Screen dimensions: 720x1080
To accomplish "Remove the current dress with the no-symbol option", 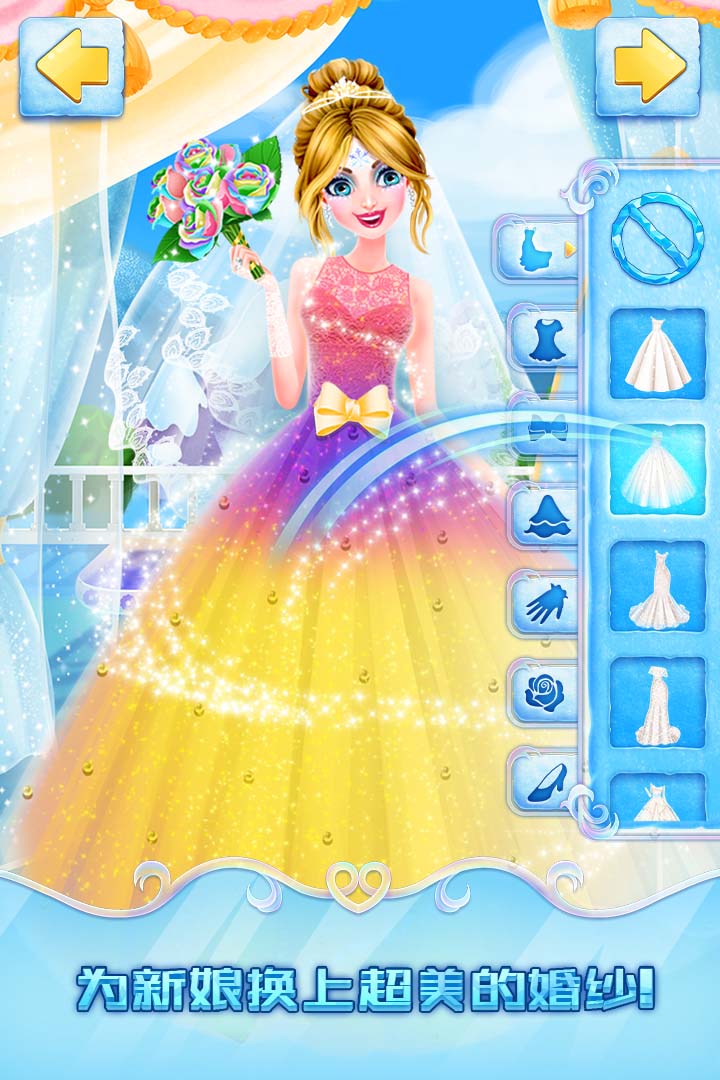I will (657, 237).
